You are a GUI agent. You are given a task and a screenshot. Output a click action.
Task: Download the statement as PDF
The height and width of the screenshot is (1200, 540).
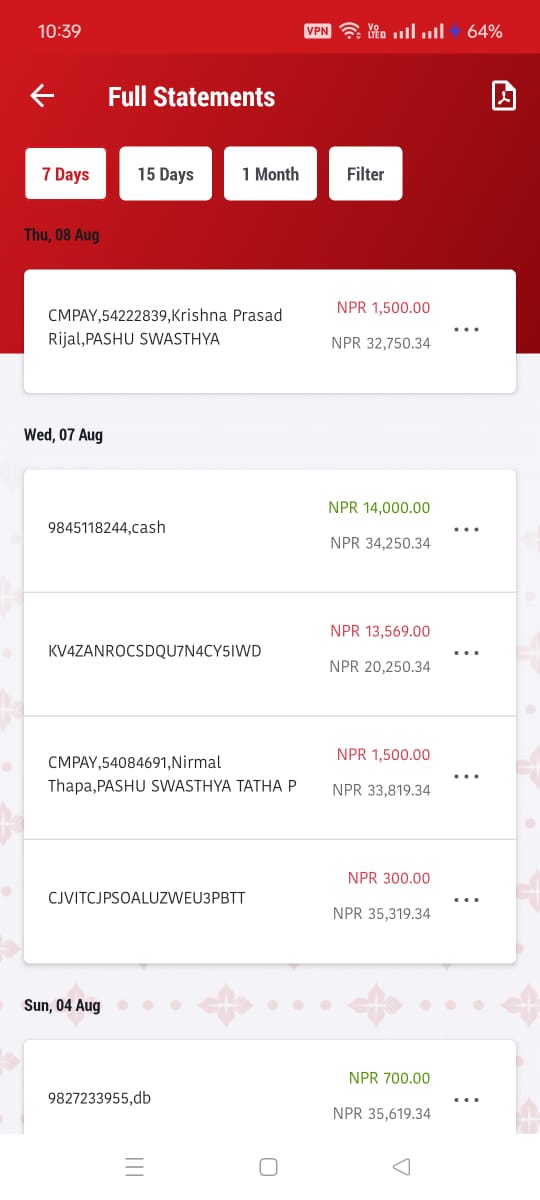pos(504,96)
